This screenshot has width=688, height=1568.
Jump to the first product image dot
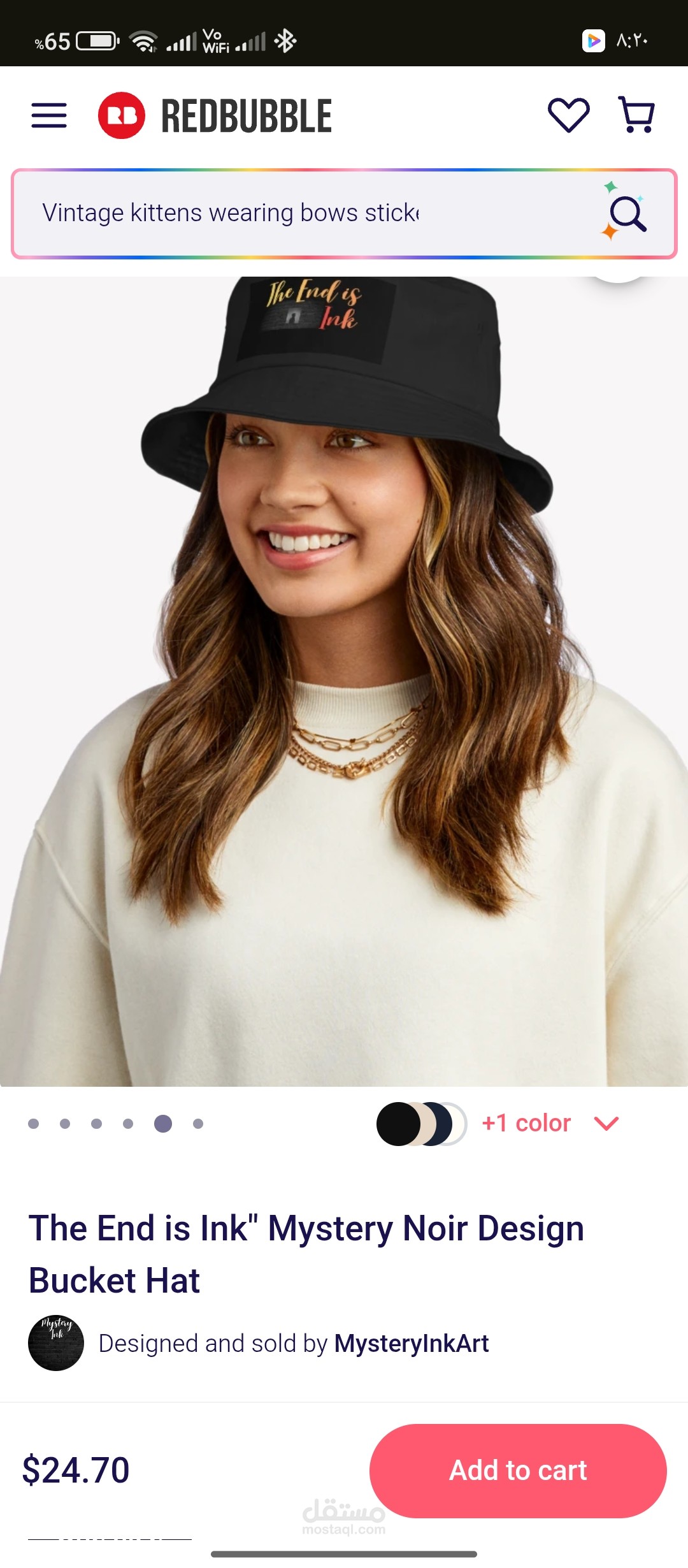point(34,1124)
